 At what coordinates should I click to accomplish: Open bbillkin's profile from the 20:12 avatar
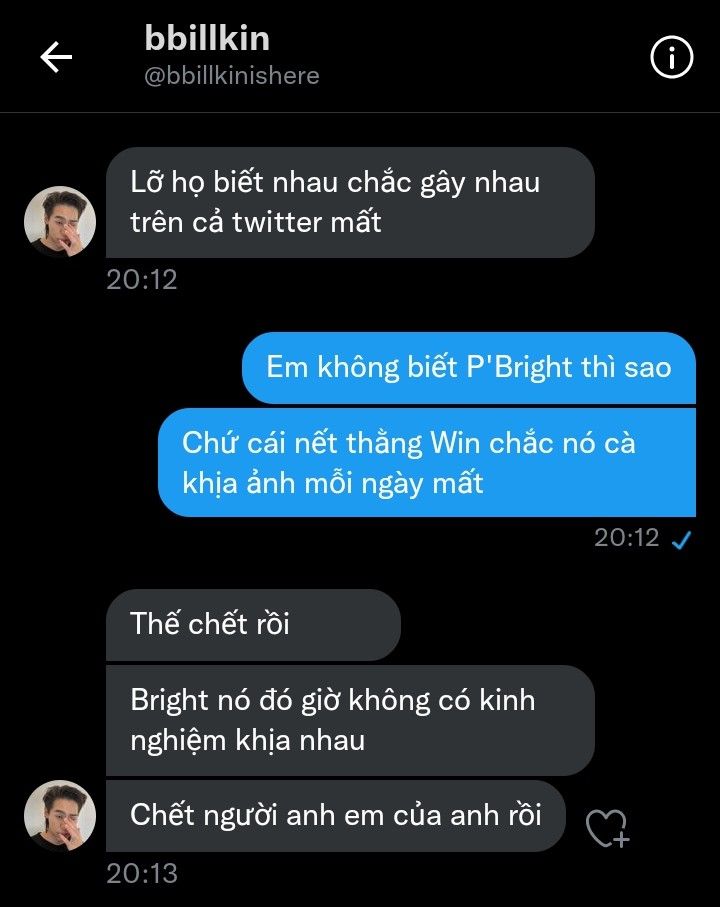pyautogui.click(x=60, y=221)
